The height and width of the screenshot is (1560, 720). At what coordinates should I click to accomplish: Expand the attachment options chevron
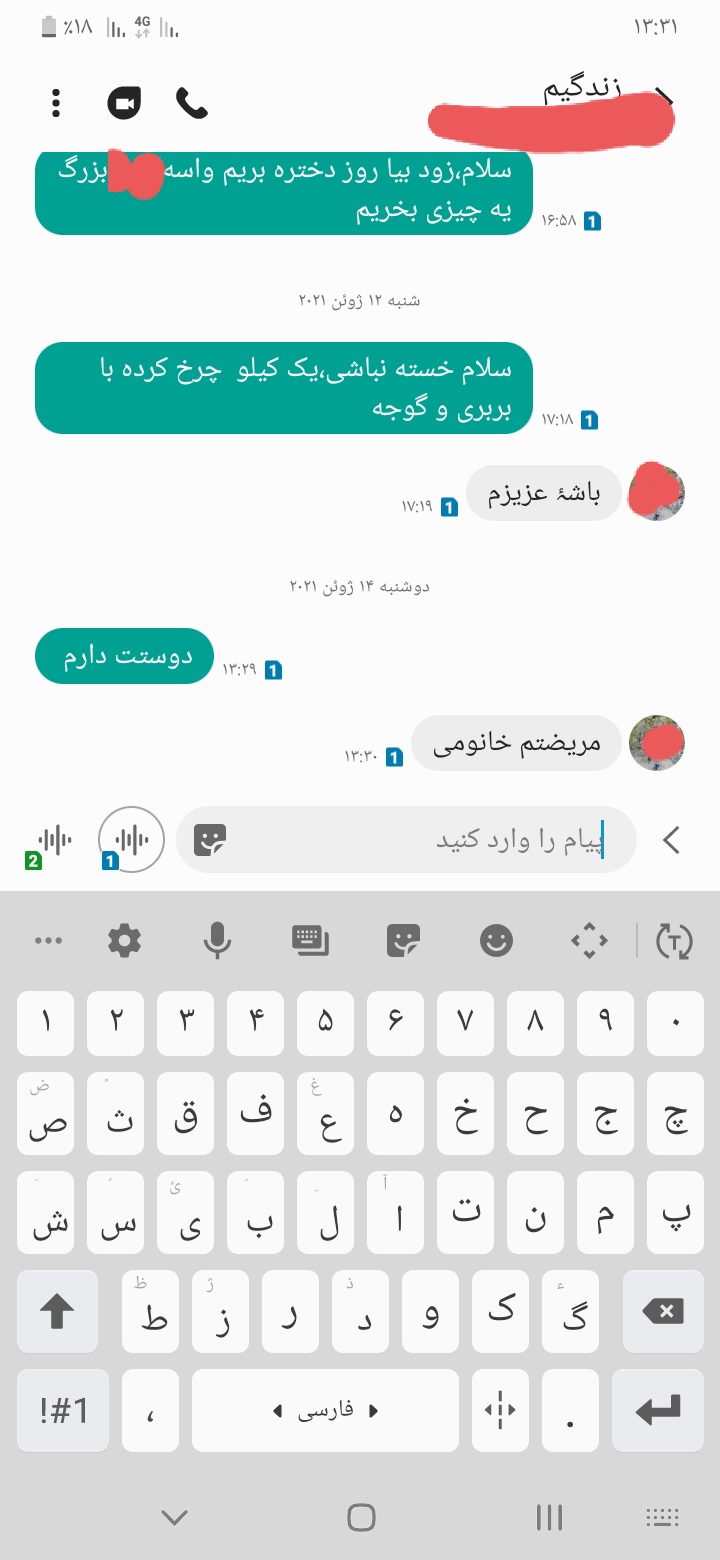672,840
